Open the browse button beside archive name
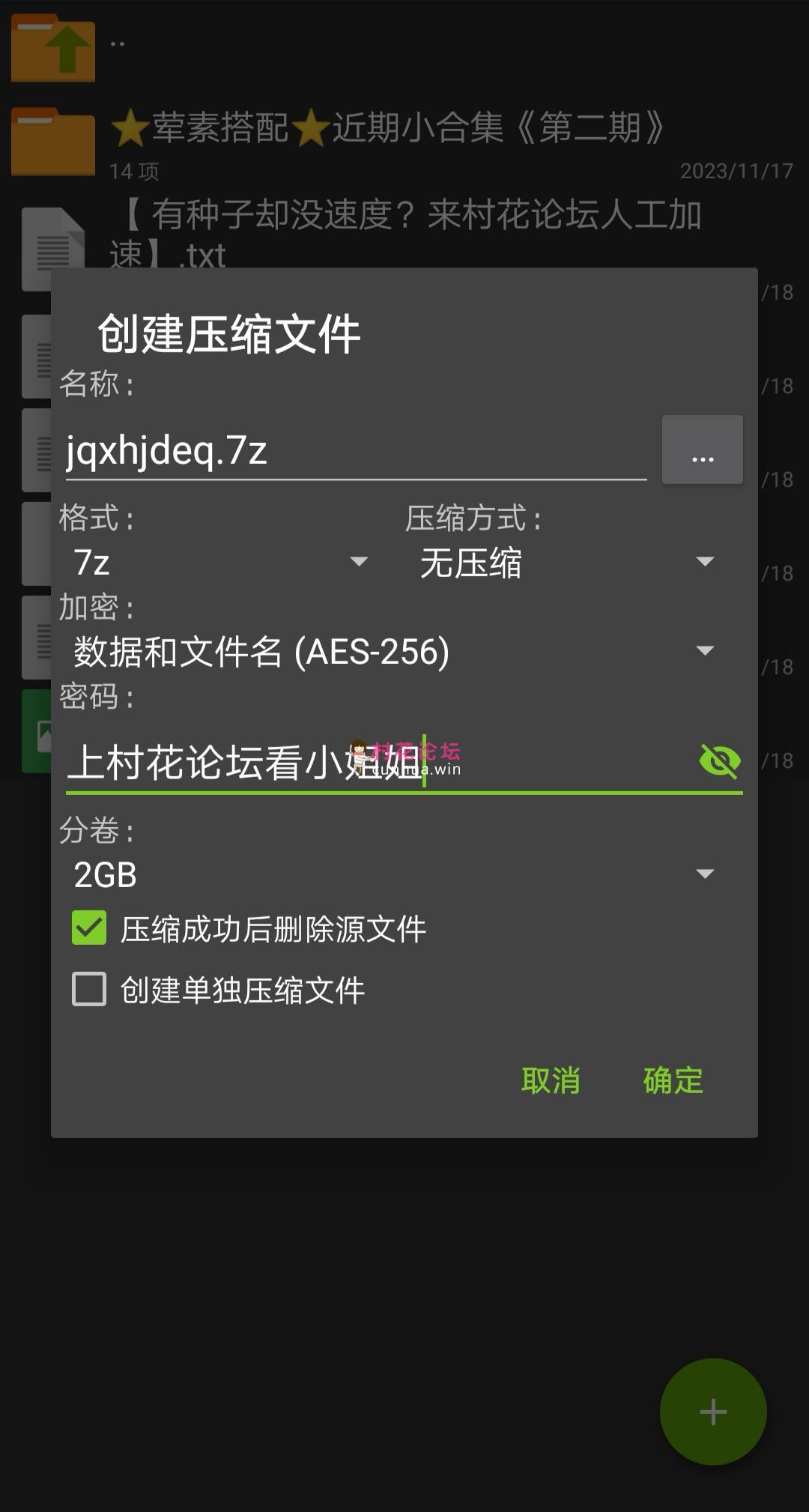The width and height of the screenshot is (809, 1512). (702, 450)
